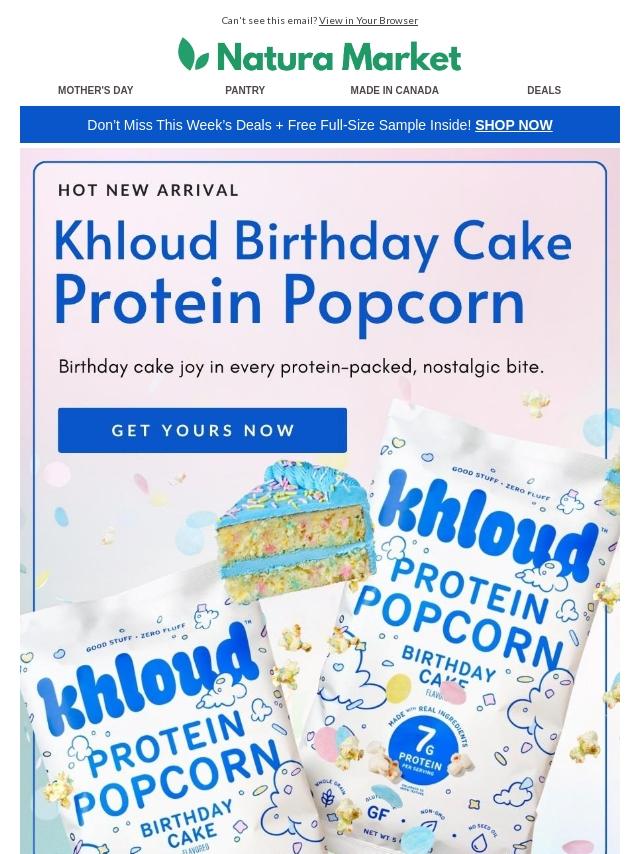Browse Made in Canada products
The image size is (640, 854).
tap(394, 90)
